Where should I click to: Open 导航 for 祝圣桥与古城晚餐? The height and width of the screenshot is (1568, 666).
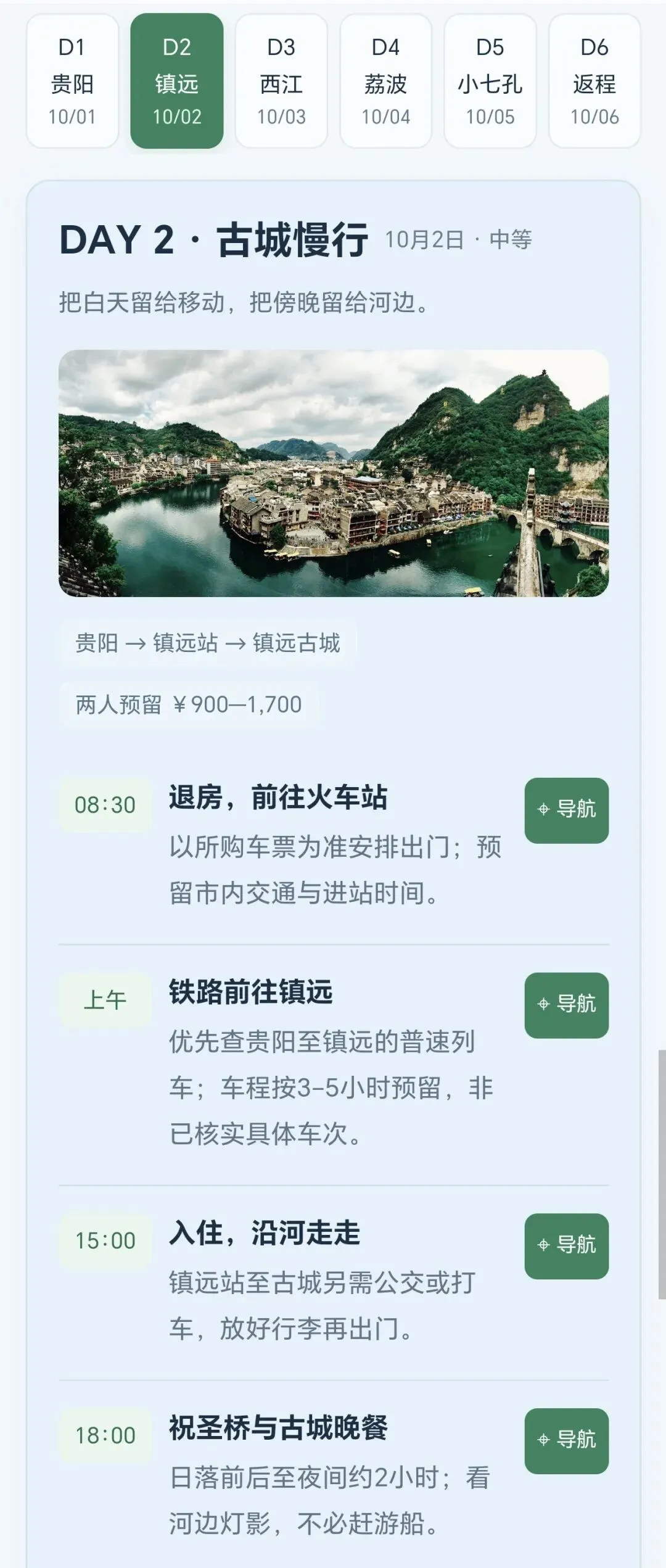(x=567, y=1441)
